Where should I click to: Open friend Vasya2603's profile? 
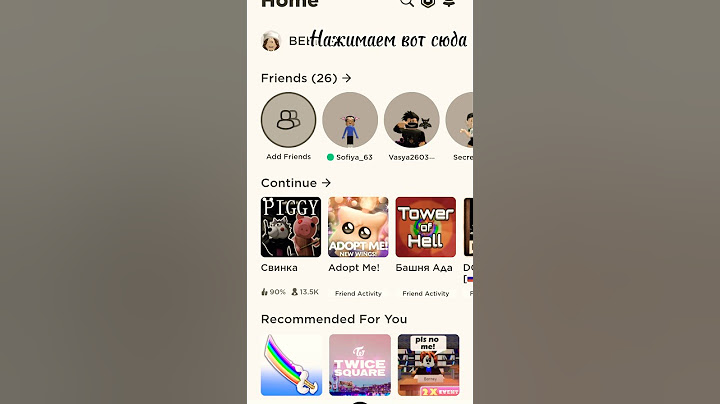click(x=412, y=121)
